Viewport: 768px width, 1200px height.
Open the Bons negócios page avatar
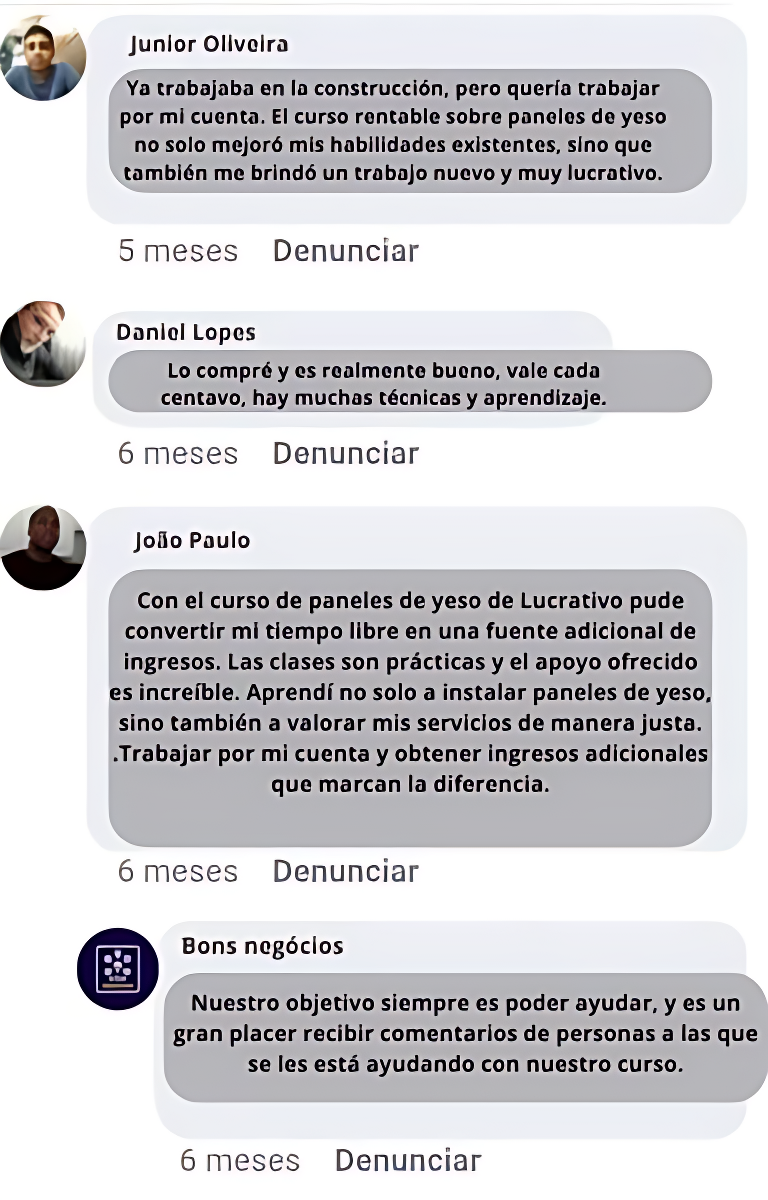pos(119,968)
